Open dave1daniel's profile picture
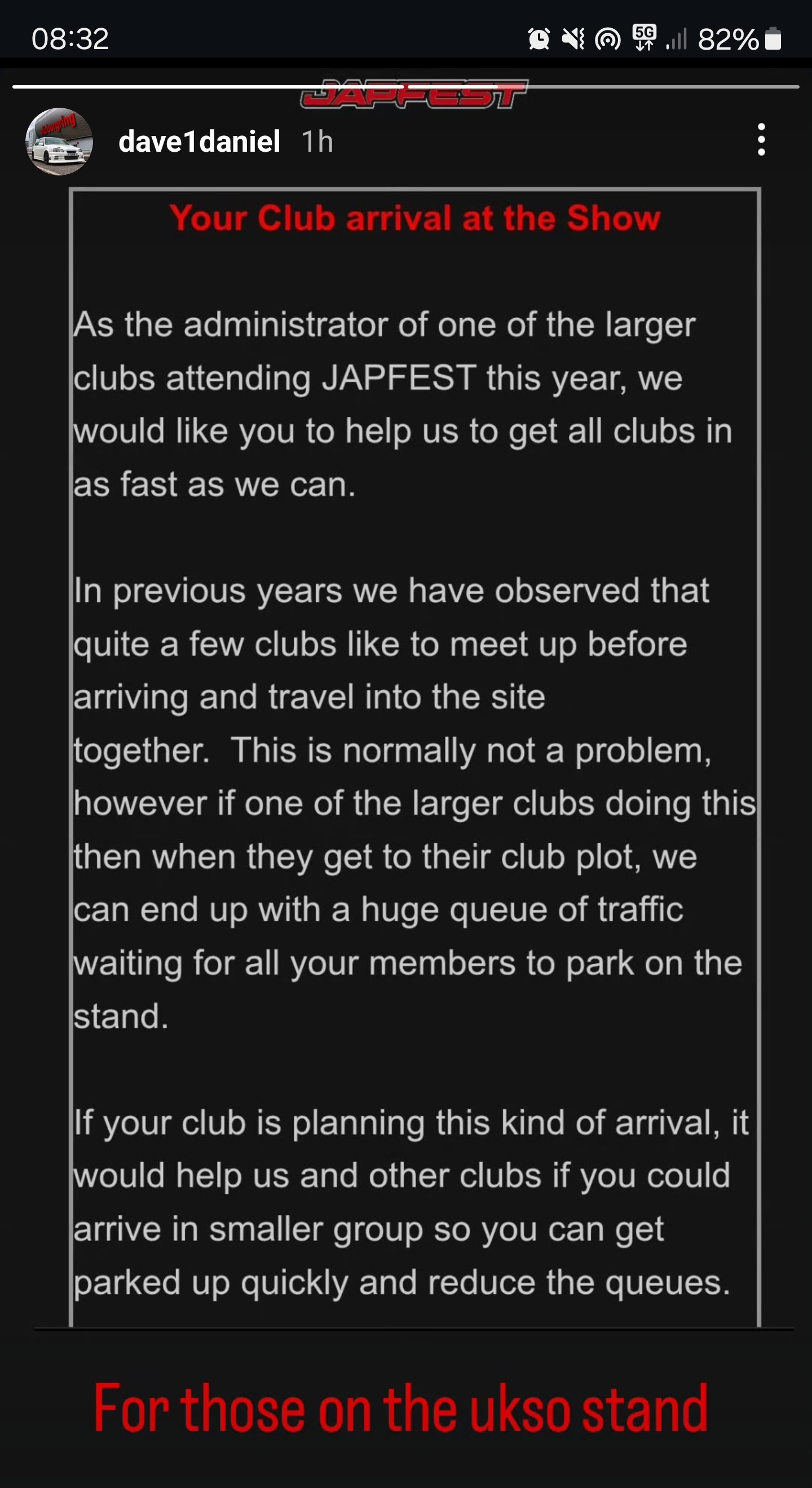812x1488 pixels. [59, 142]
